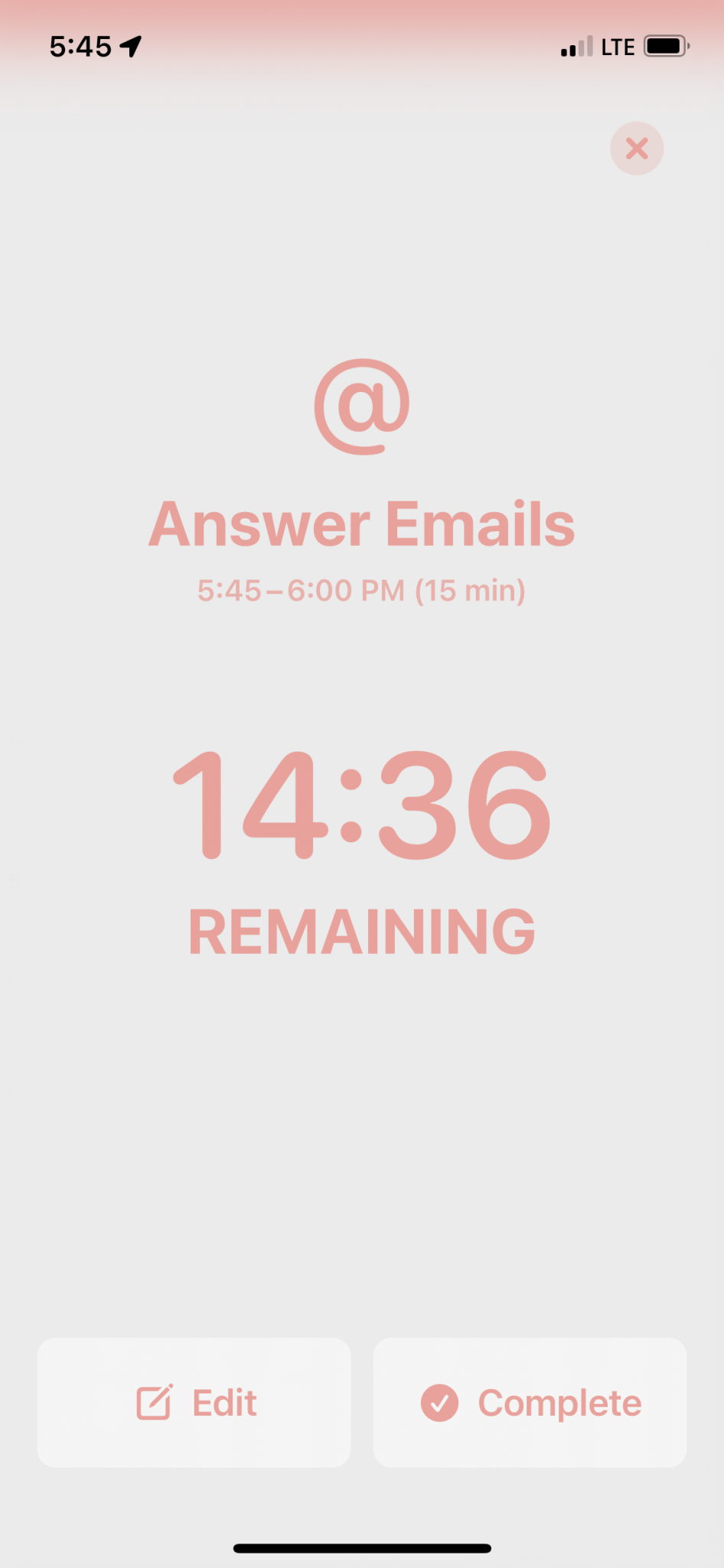
Task: Dismiss the timer with the X button
Action: (636, 149)
